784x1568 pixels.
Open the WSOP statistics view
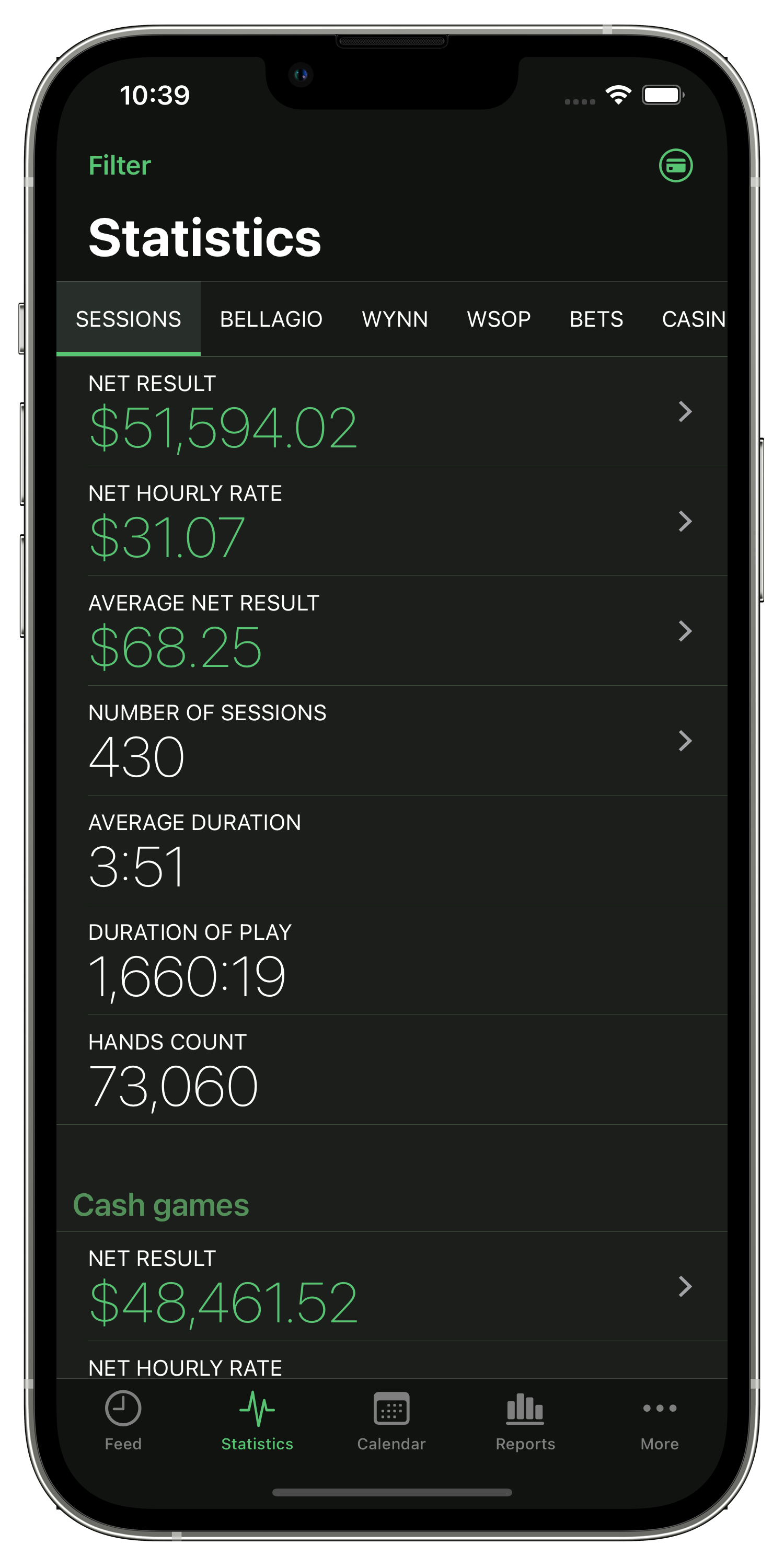click(x=499, y=318)
